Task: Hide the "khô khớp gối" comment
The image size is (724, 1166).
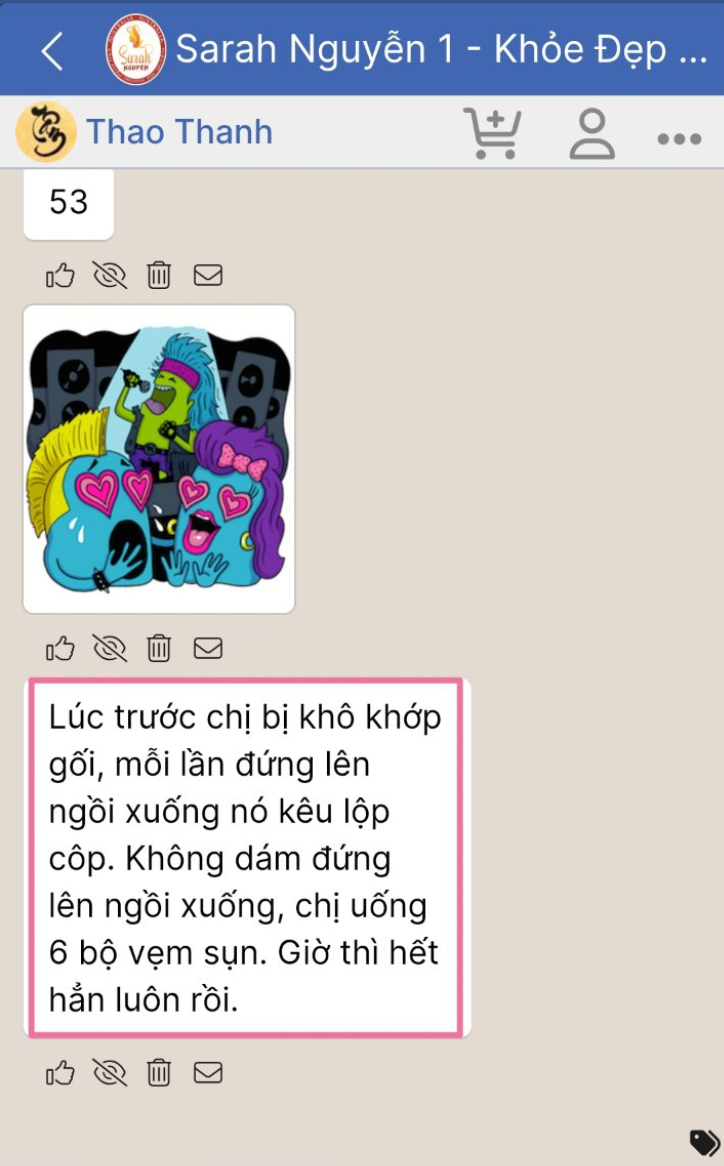Action: point(110,1073)
